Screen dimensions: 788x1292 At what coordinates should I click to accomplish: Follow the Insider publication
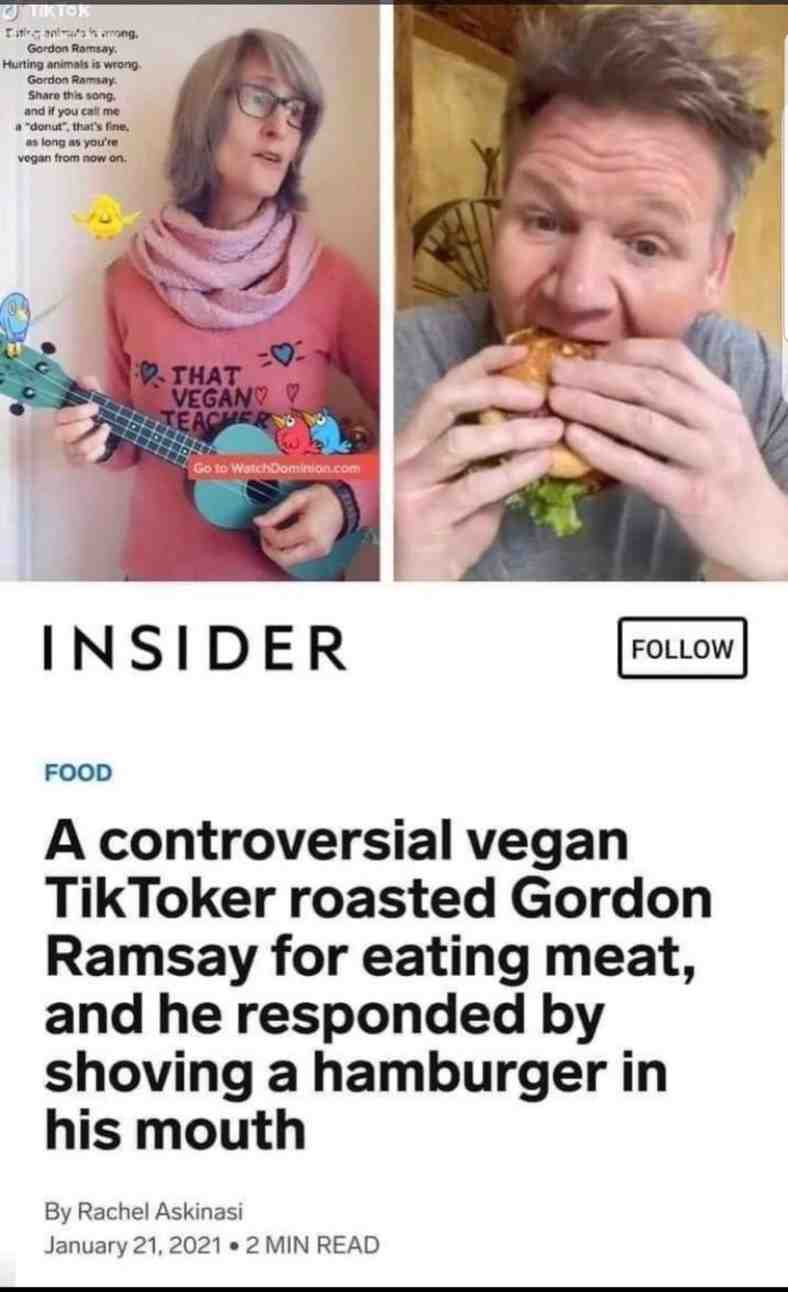click(x=682, y=648)
